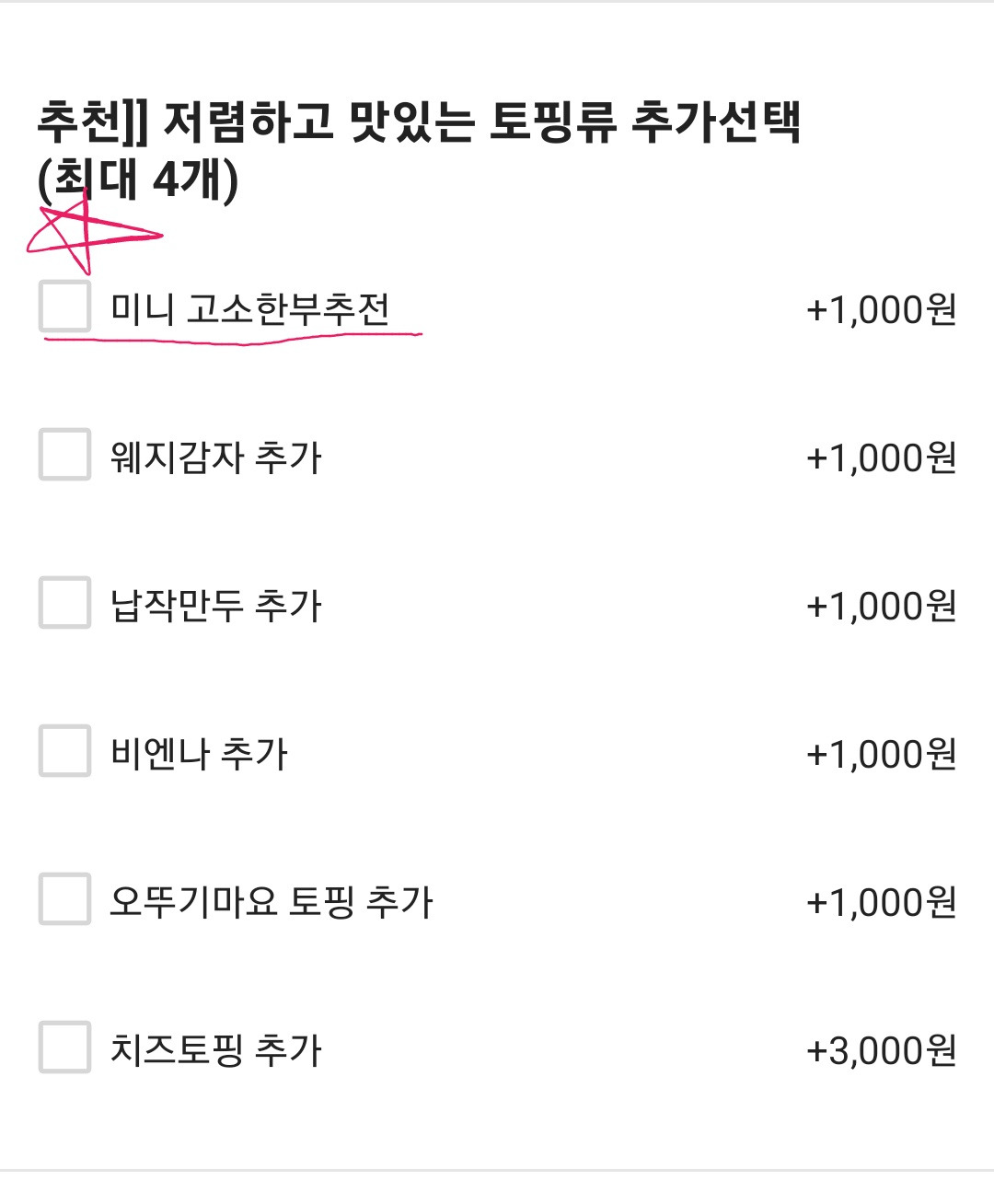
Task: Click the +3,000원 price beside 치즈토핑 추가
Action: (x=881, y=1049)
